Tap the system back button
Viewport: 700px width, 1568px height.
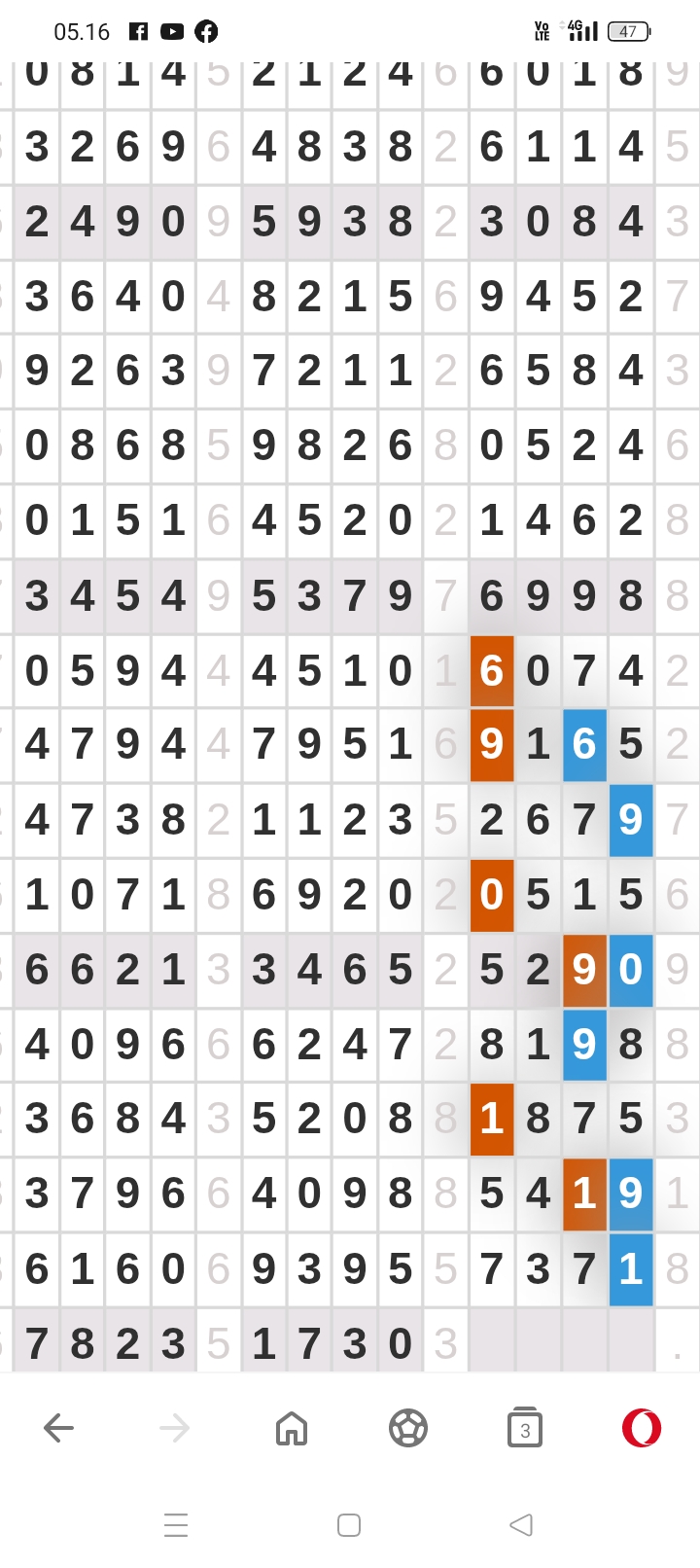(x=522, y=1524)
